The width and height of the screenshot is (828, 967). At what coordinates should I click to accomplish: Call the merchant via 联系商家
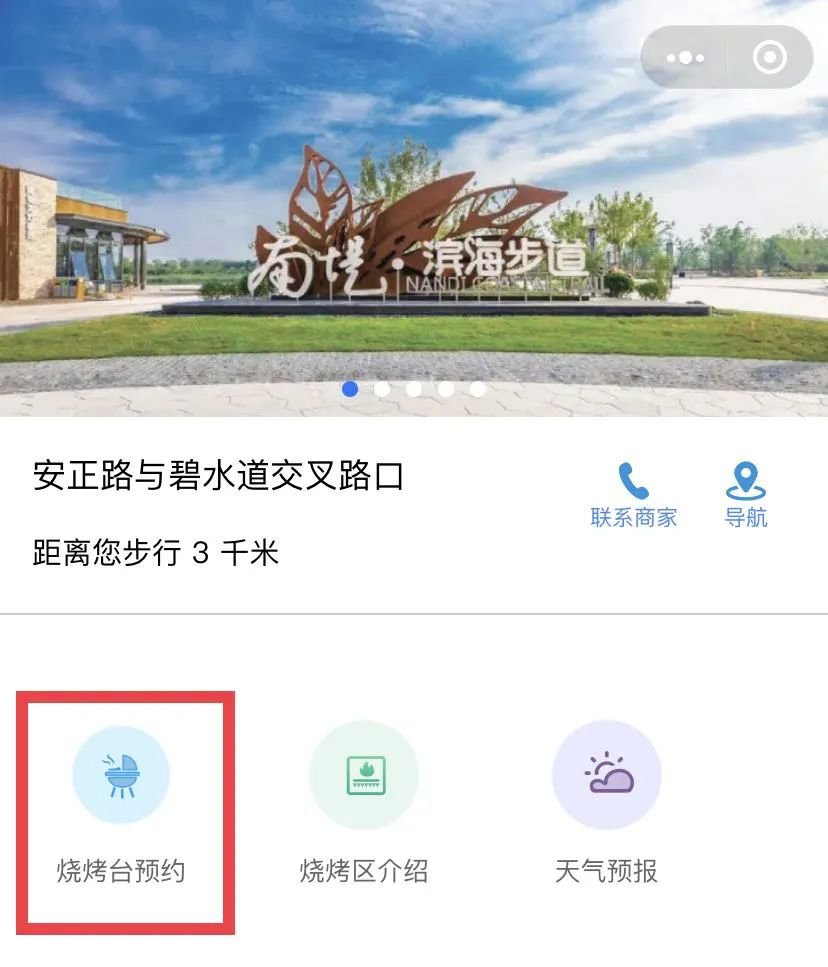click(633, 495)
